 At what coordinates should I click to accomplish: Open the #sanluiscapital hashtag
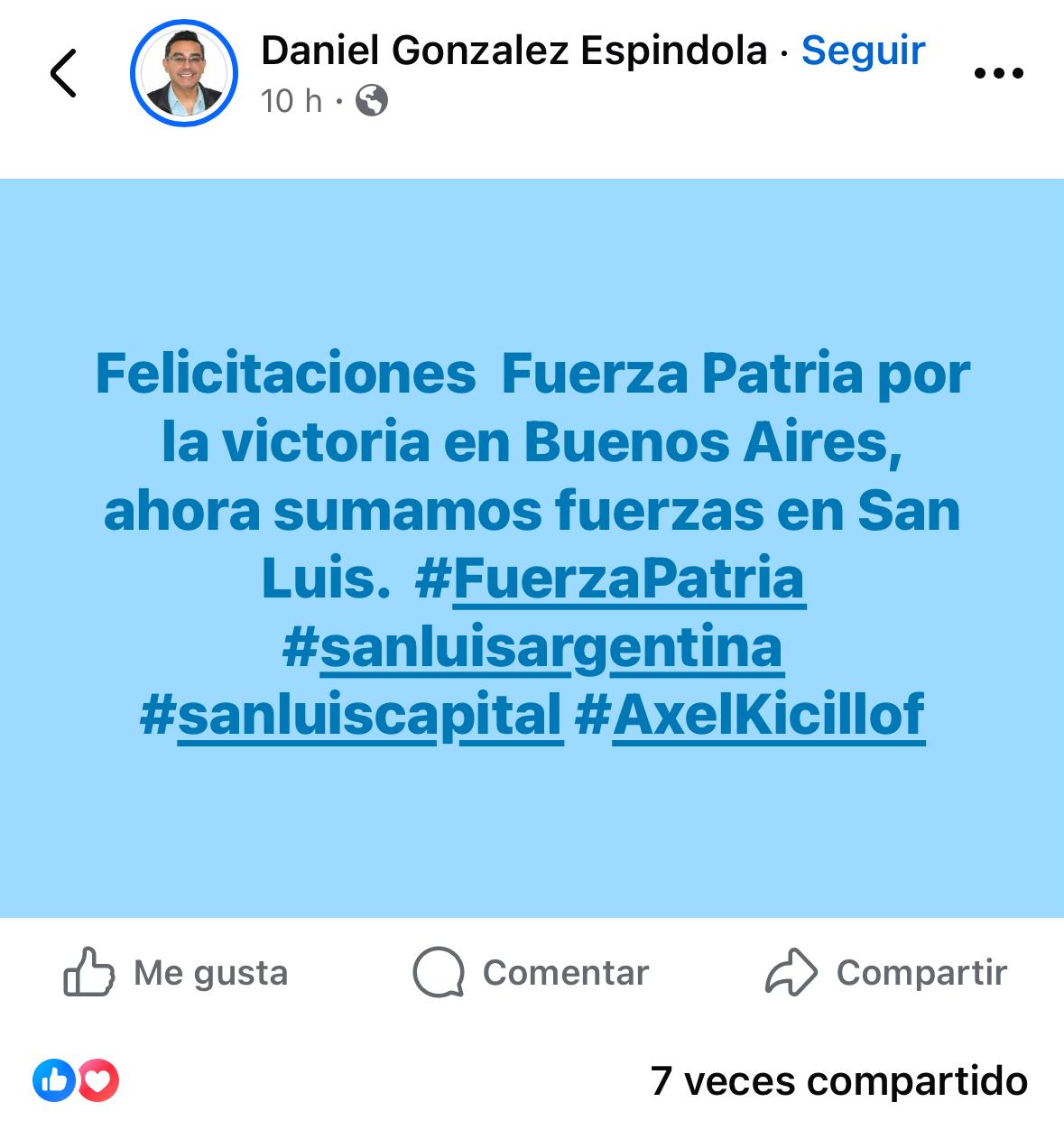(x=352, y=715)
